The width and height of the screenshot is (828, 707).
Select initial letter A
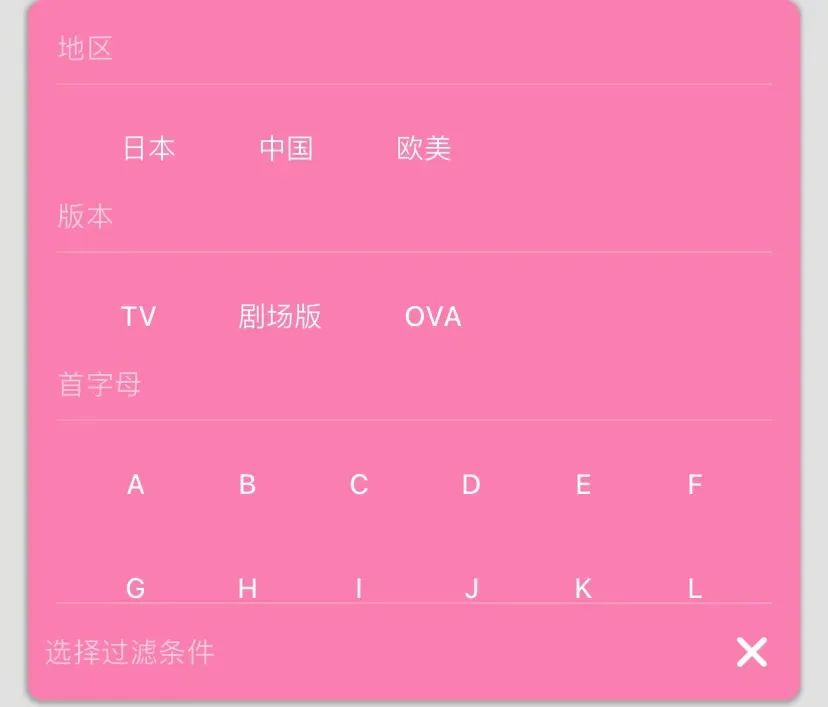click(x=136, y=485)
